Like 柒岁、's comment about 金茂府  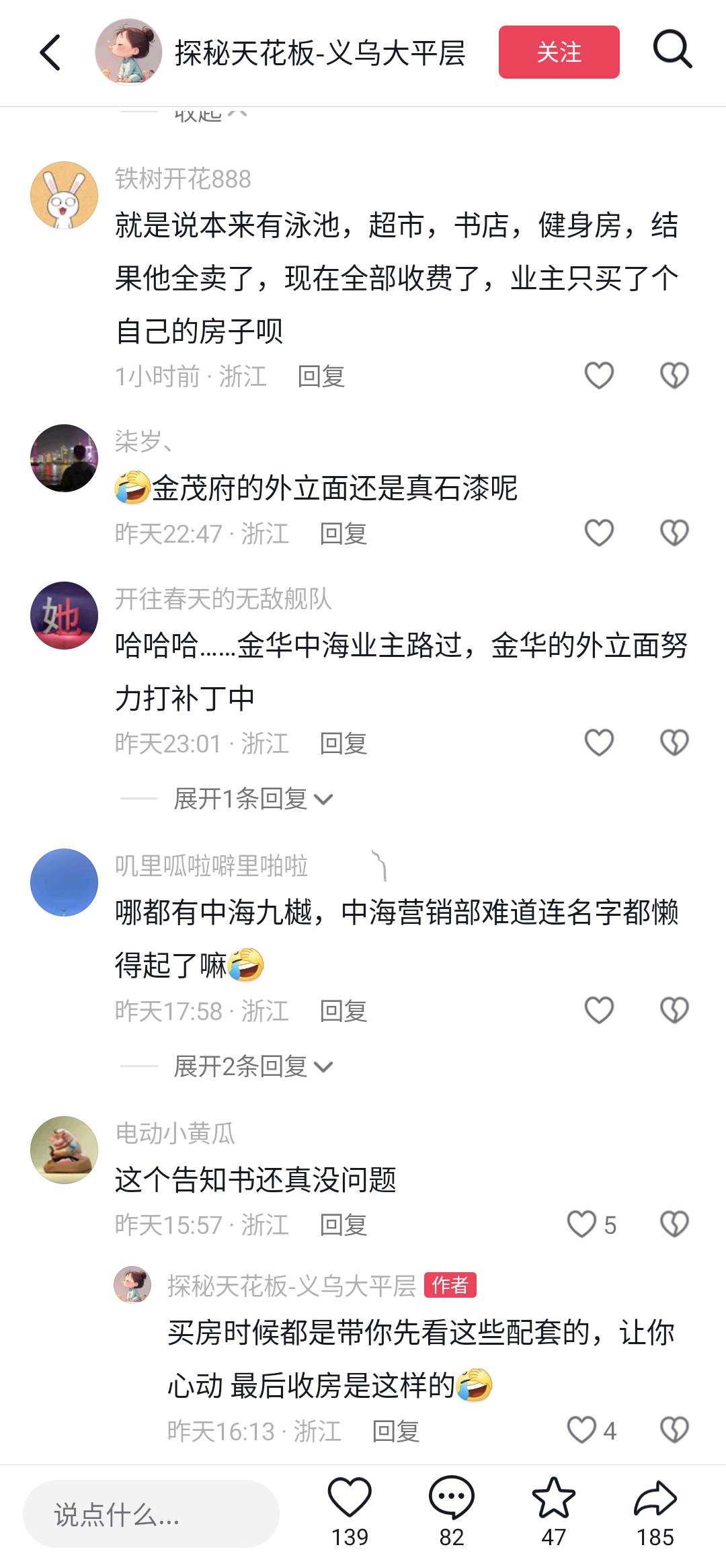[x=598, y=533]
